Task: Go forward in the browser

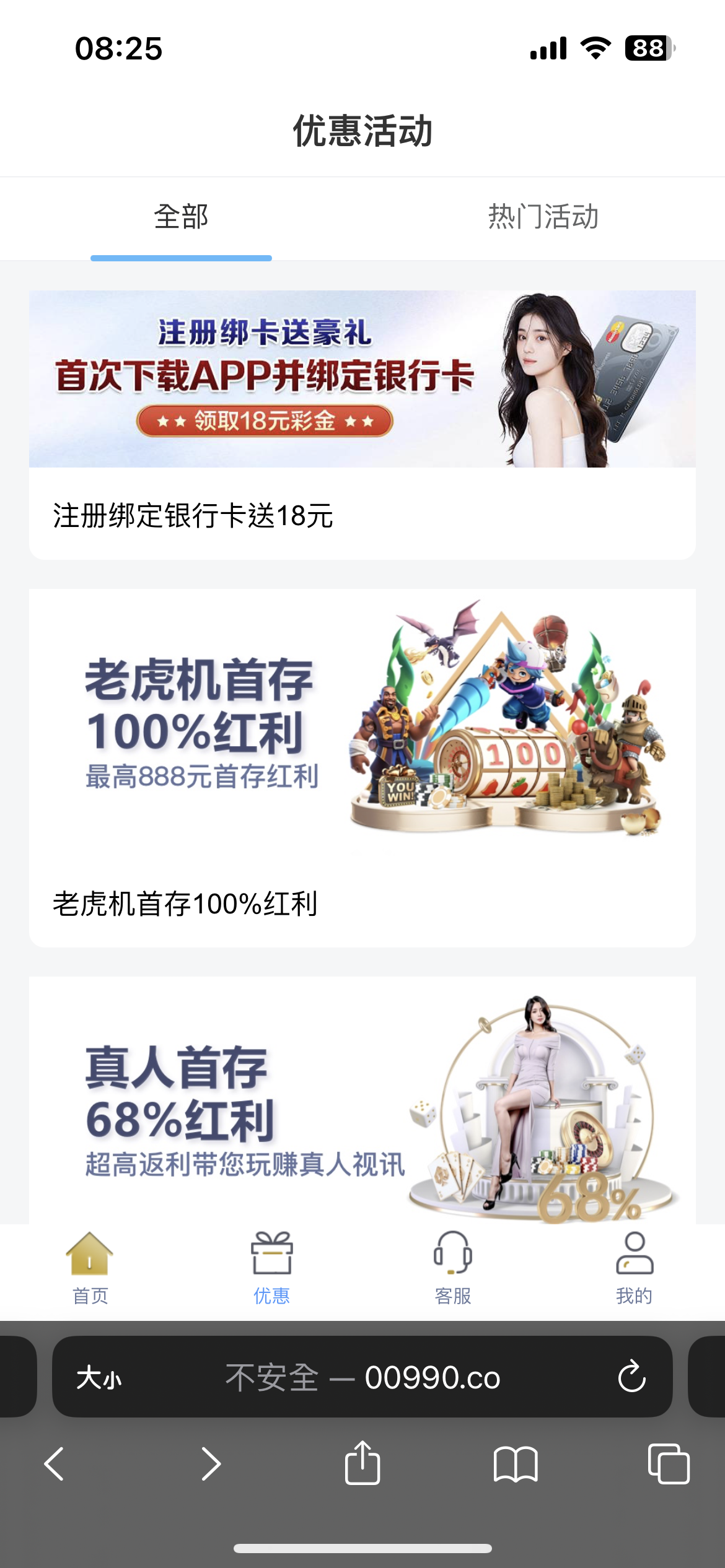Action: [x=211, y=1464]
